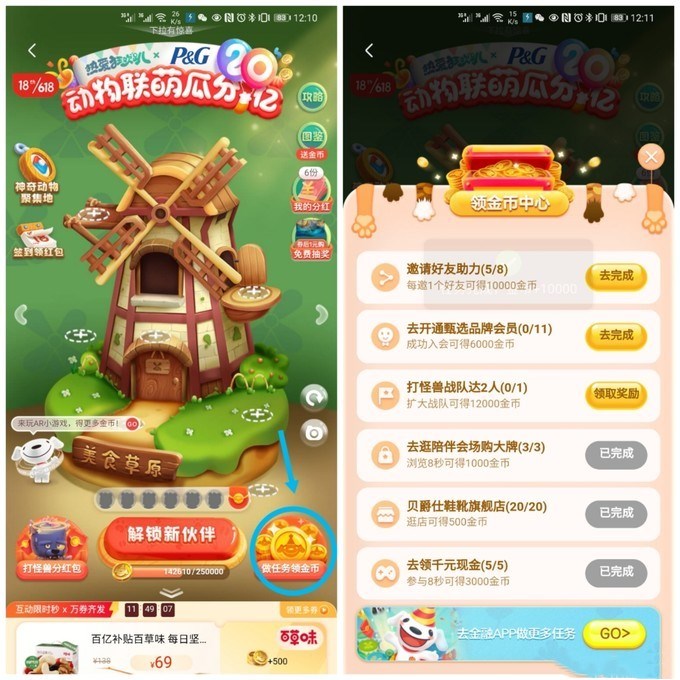
Task: Enter the 免费抽奖 free lottery
Action: (x=311, y=240)
